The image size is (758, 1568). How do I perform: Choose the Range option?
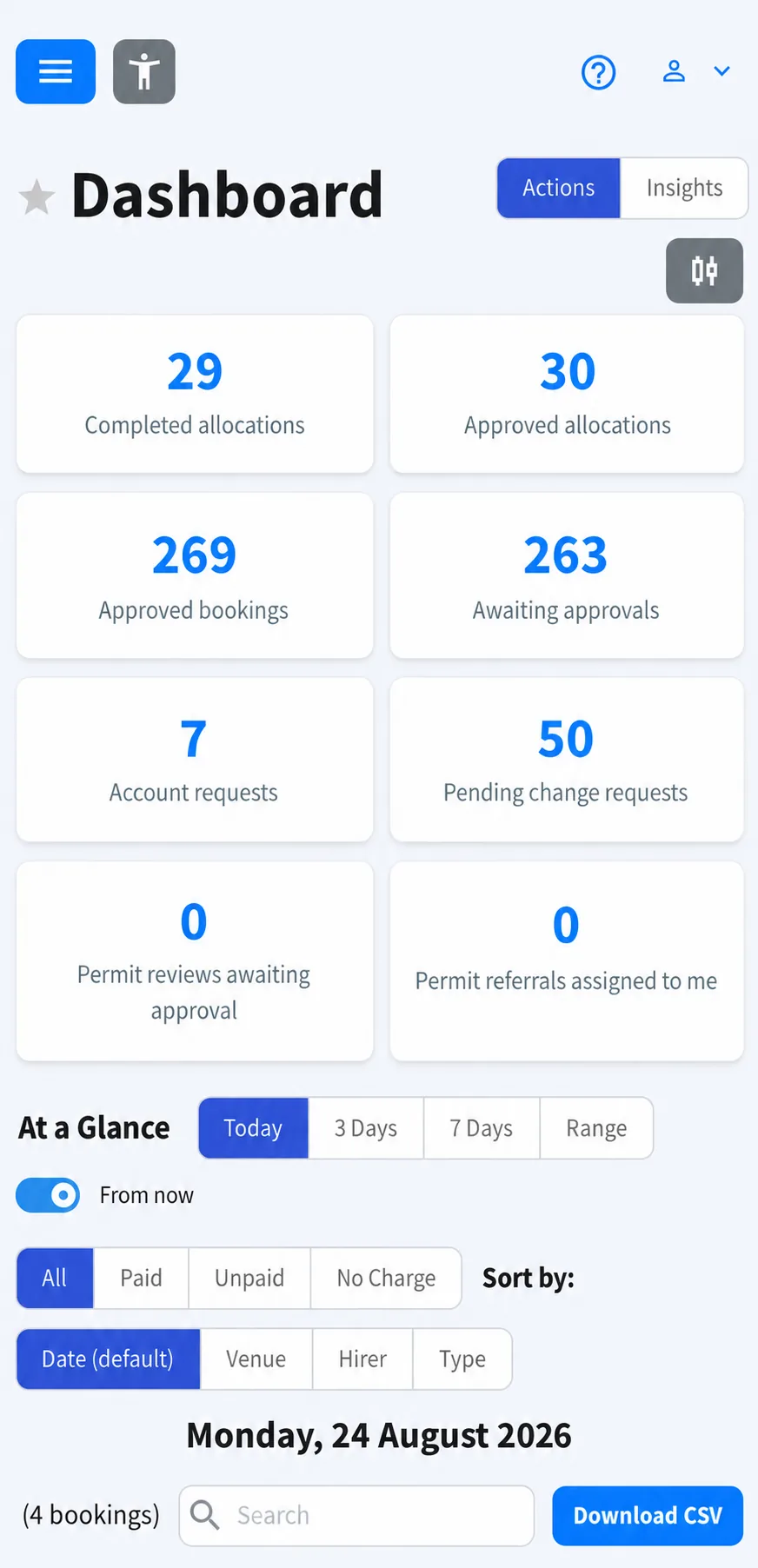coord(596,1128)
